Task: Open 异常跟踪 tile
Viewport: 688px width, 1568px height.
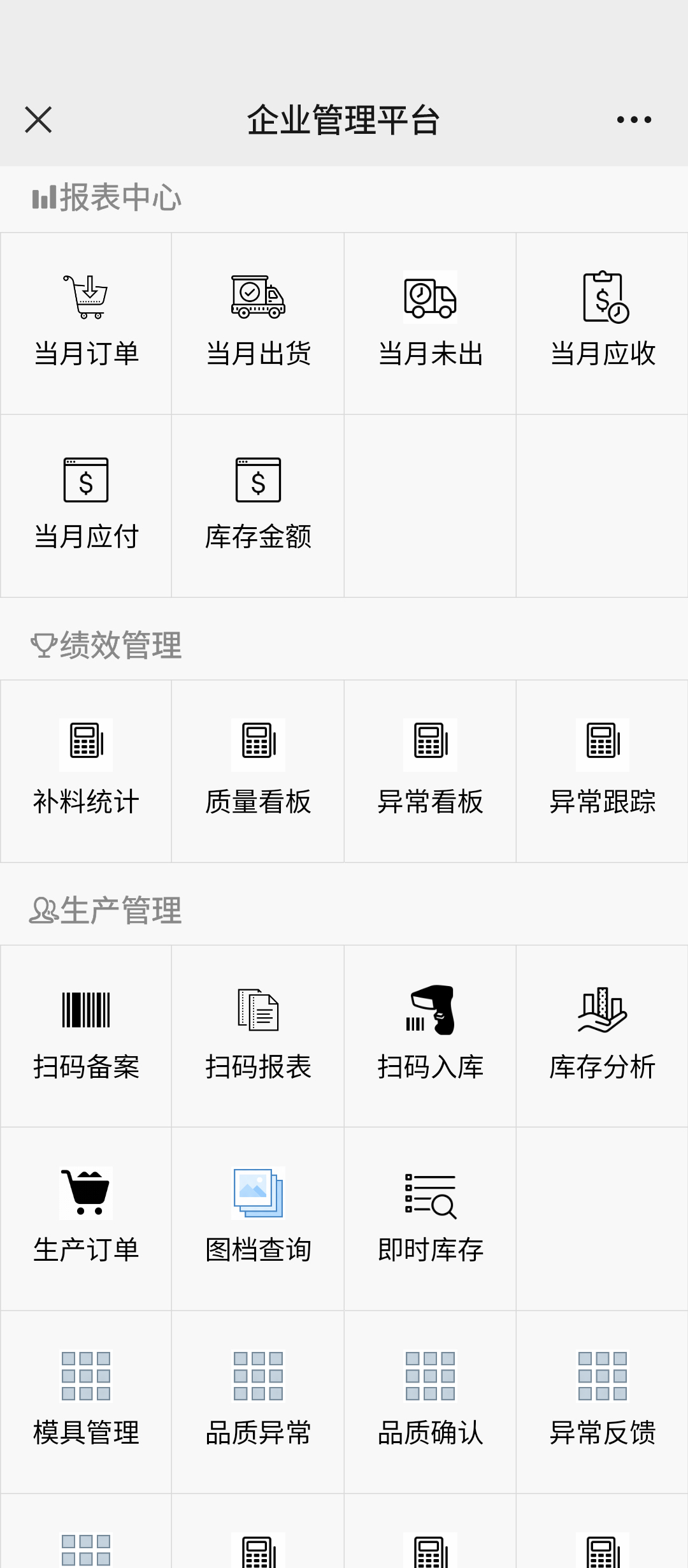Action: tap(603, 771)
